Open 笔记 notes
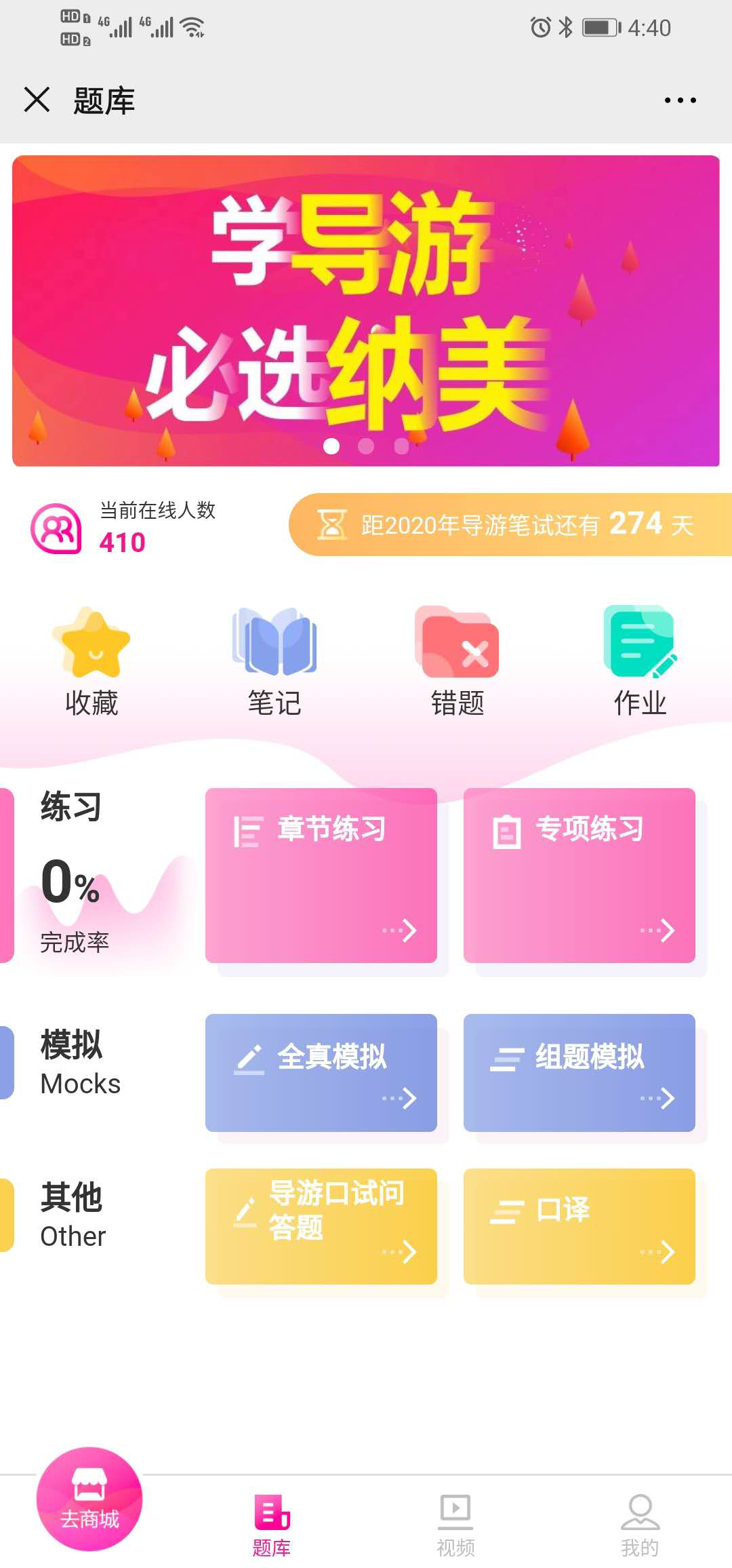Image resolution: width=732 pixels, height=1568 pixels. pyautogui.click(x=274, y=661)
